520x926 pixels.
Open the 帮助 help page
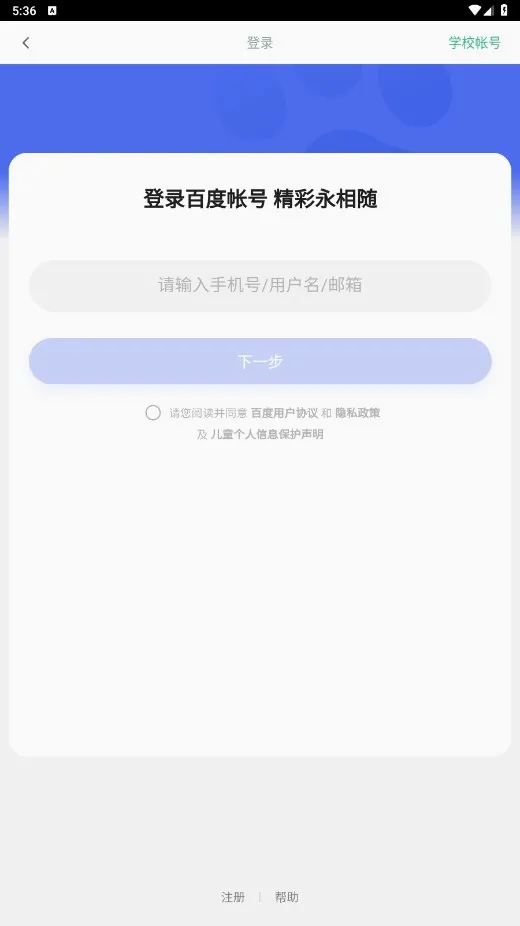point(287,897)
